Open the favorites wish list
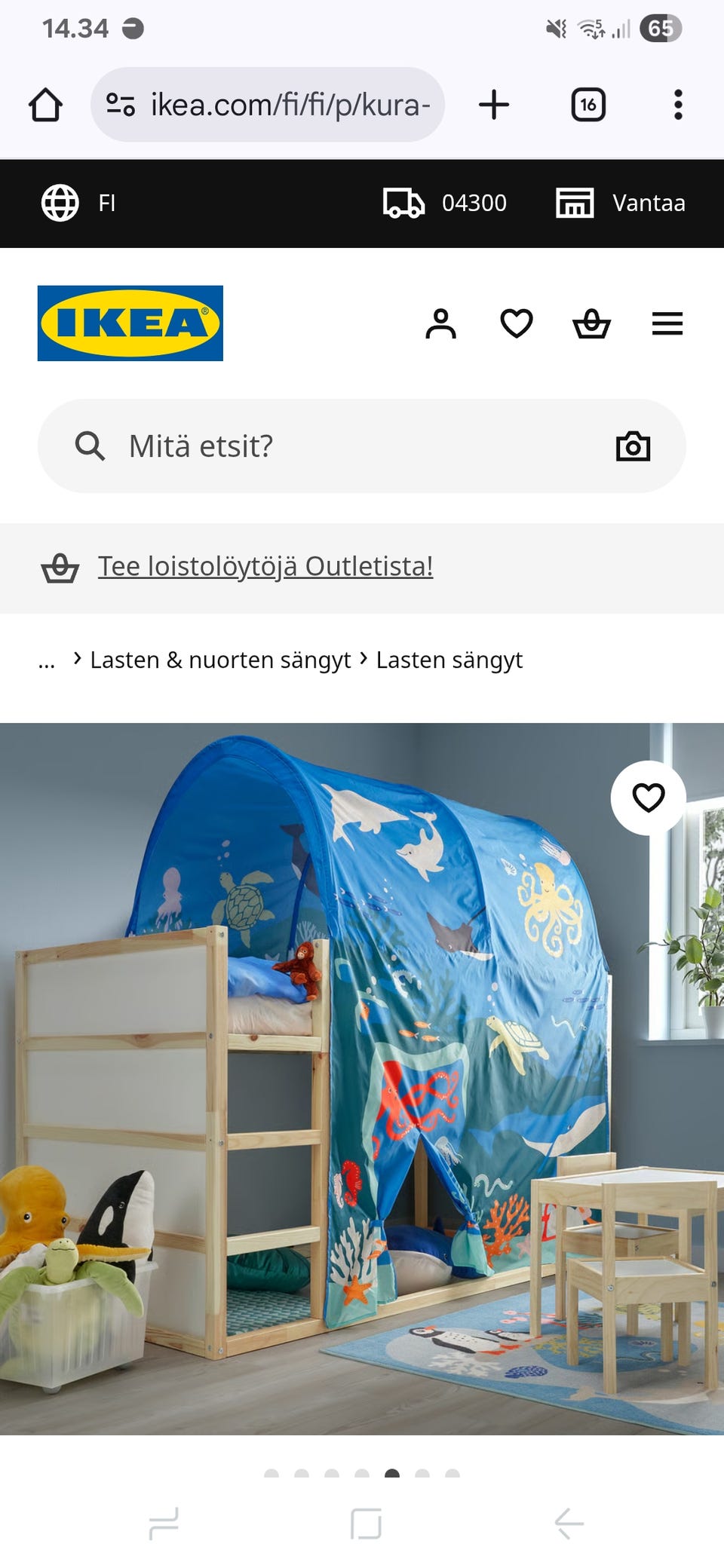 click(x=516, y=323)
